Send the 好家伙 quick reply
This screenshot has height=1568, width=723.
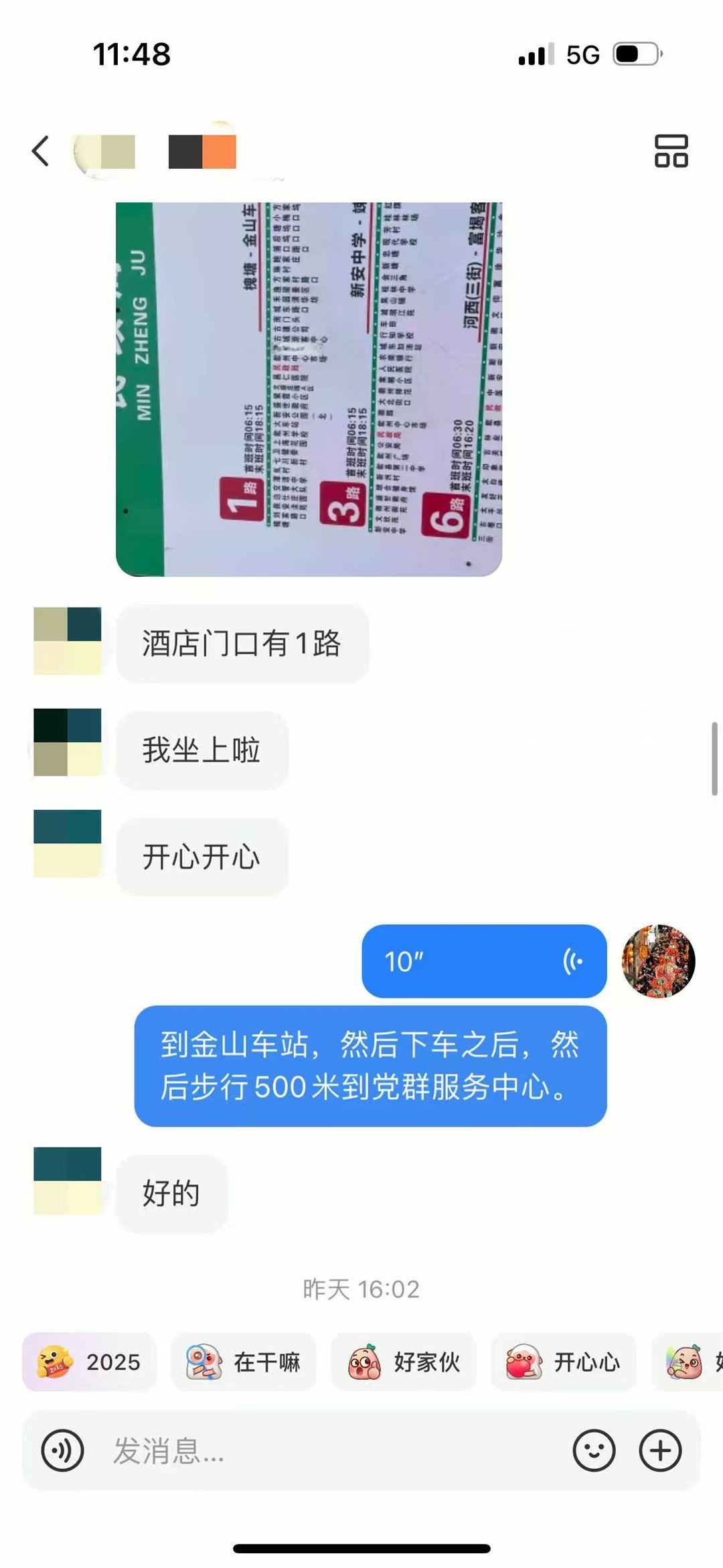404,1362
